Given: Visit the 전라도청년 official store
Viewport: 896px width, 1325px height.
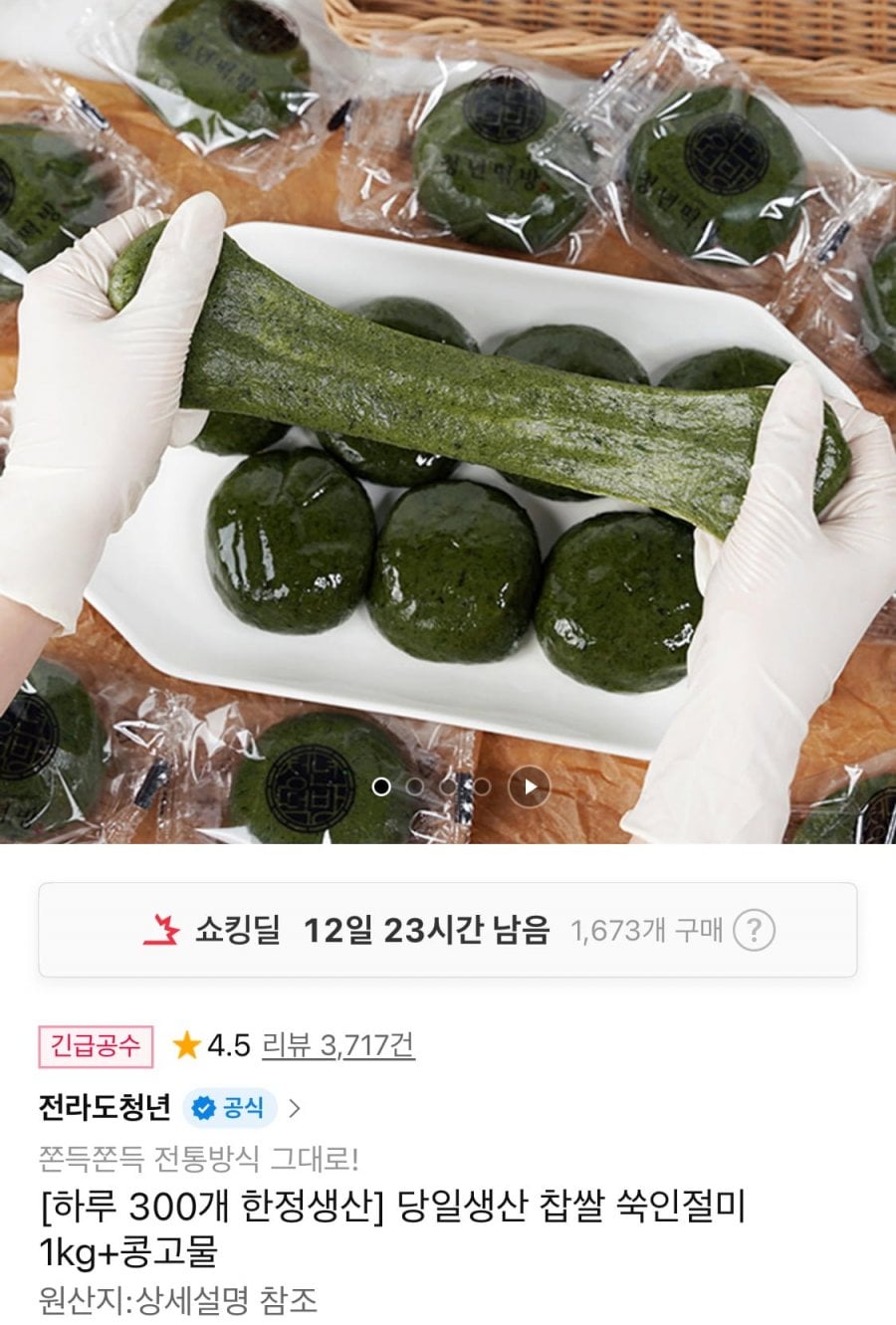Looking at the screenshot, I should [x=106, y=1107].
